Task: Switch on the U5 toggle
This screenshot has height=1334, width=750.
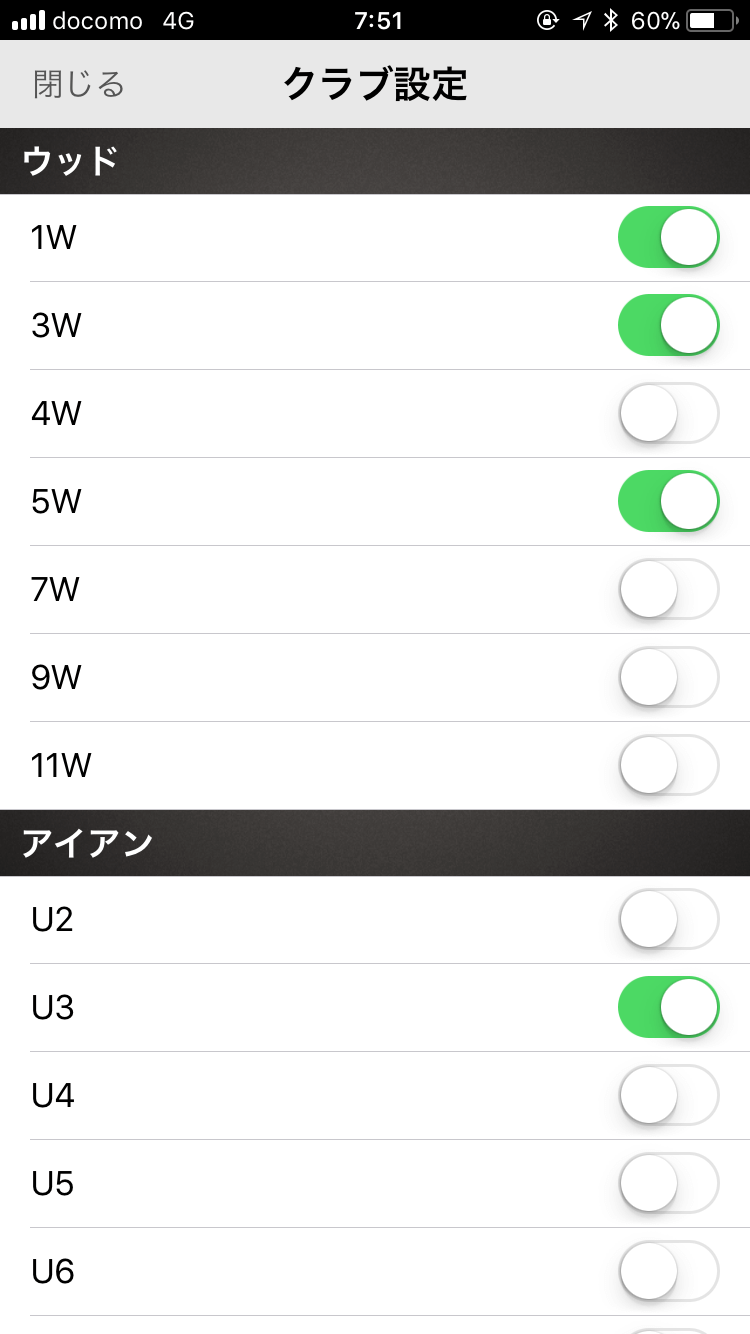Action: click(669, 1183)
